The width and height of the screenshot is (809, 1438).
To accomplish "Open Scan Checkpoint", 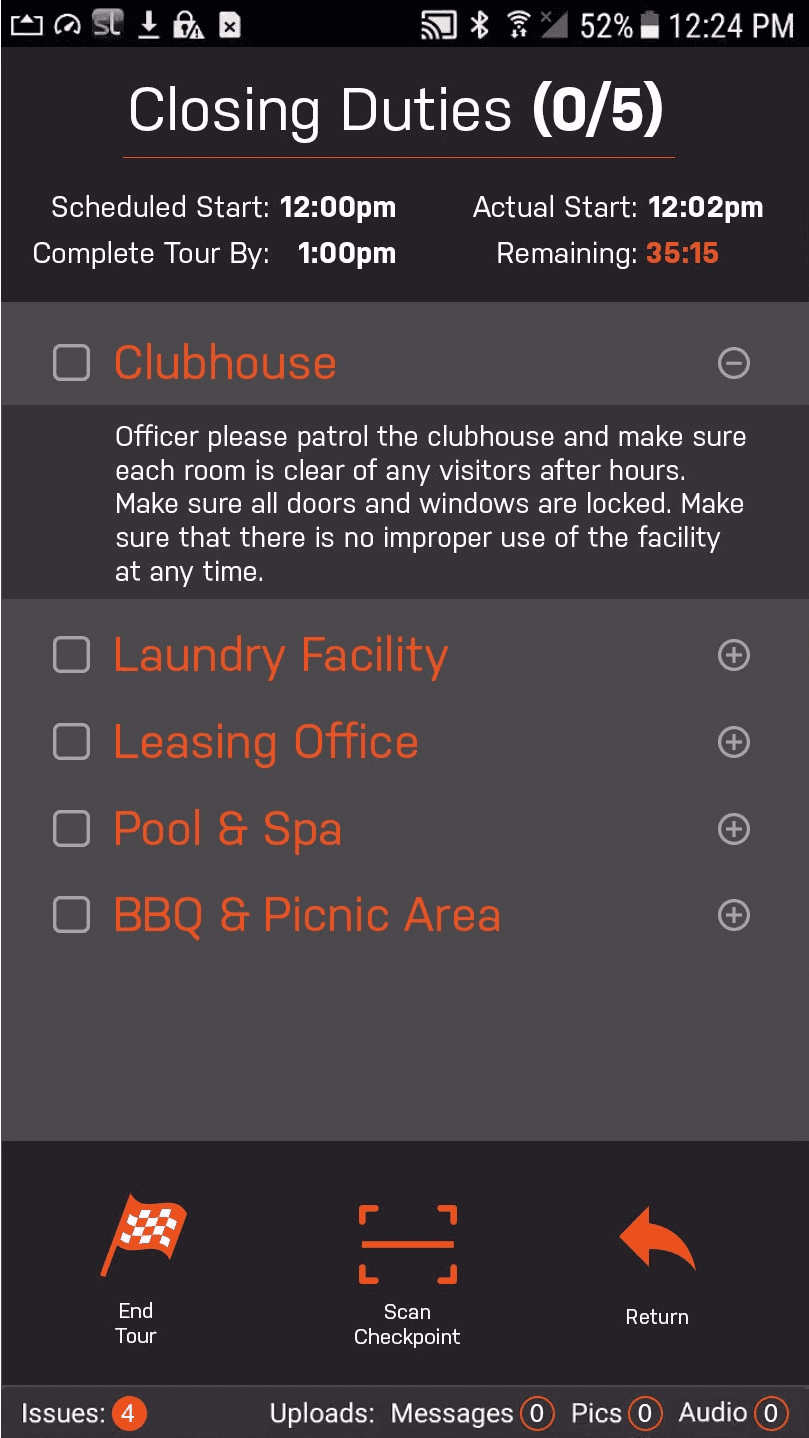I will pyautogui.click(x=407, y=1270).
